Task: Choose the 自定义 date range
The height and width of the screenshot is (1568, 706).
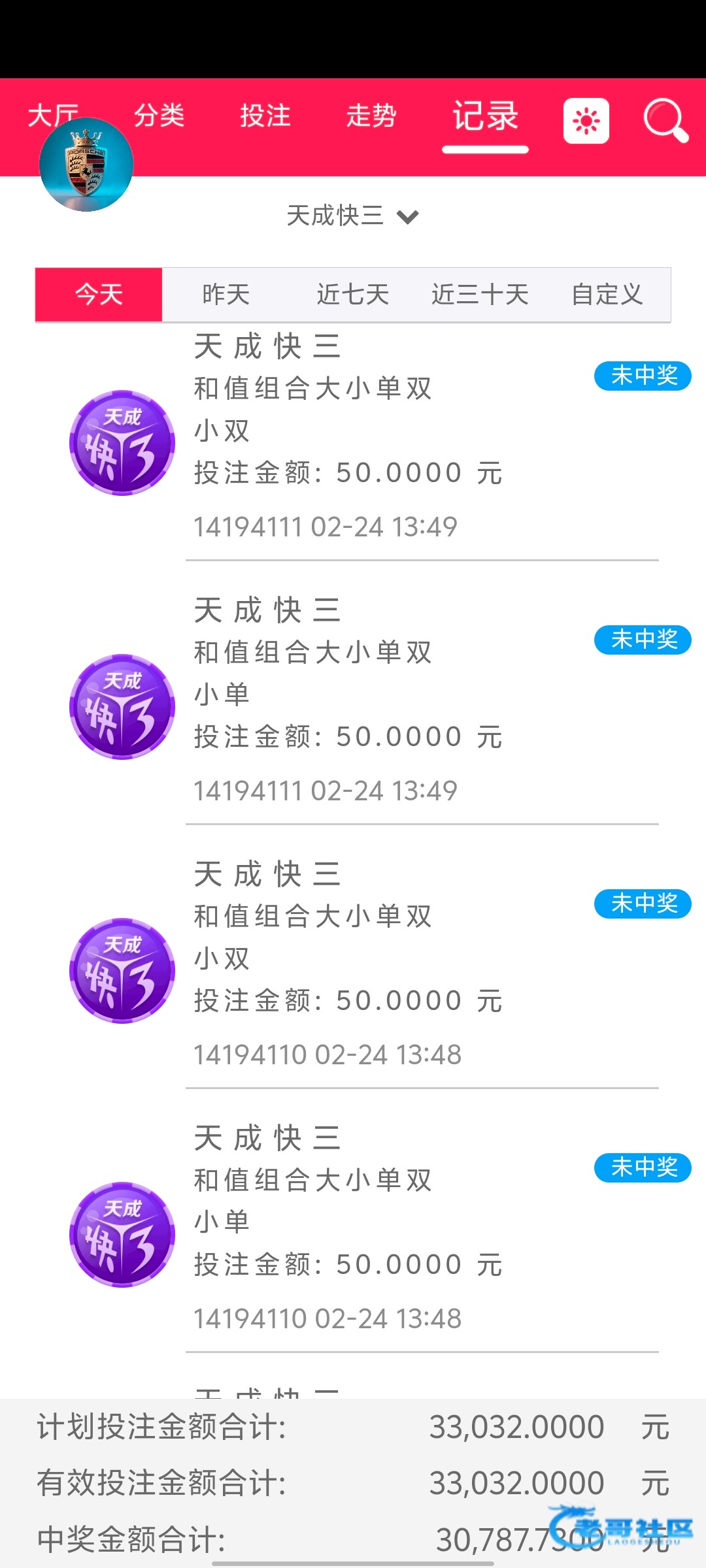Action: 607,295
